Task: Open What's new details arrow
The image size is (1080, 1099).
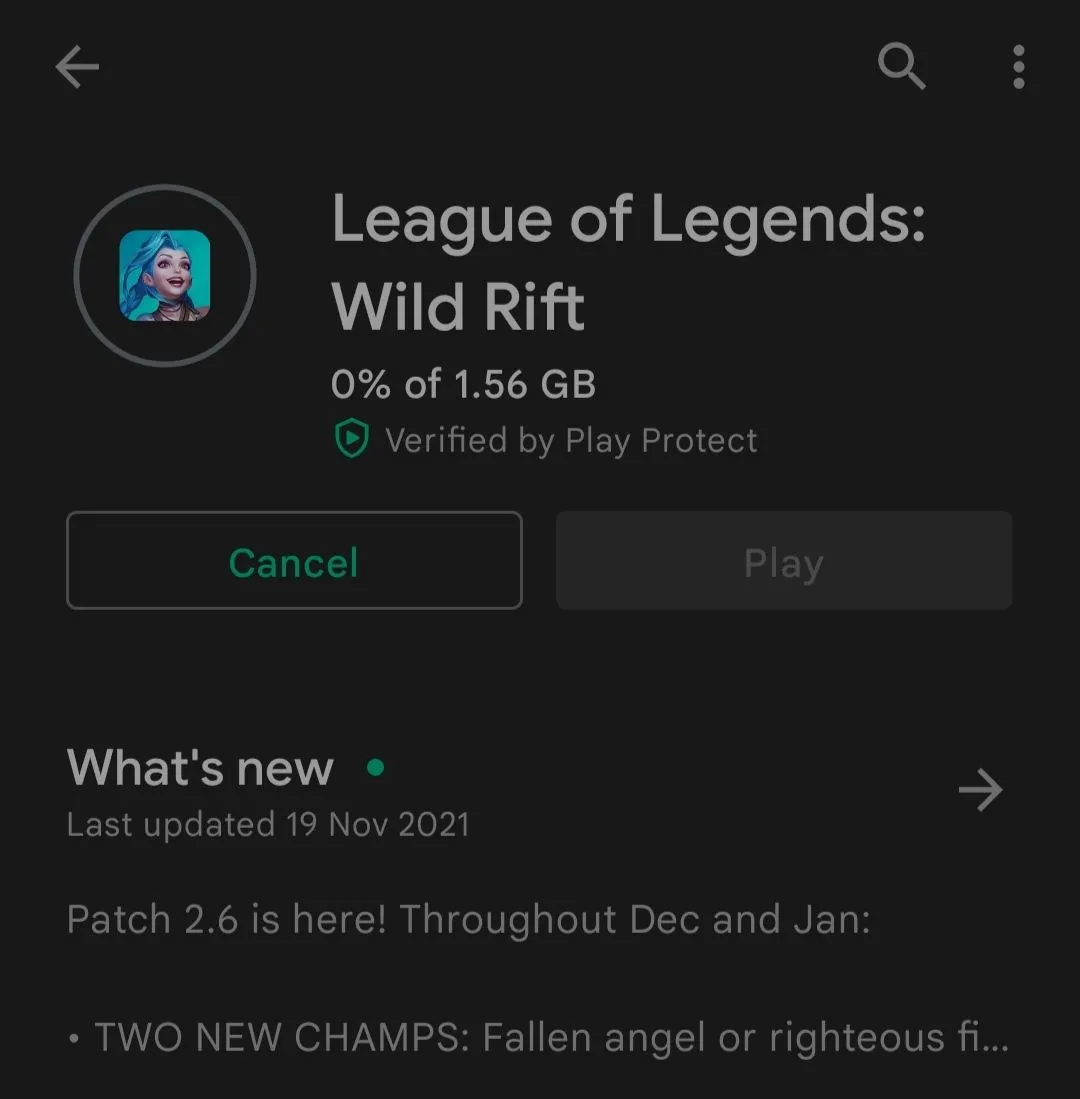Action: [979, 791]
